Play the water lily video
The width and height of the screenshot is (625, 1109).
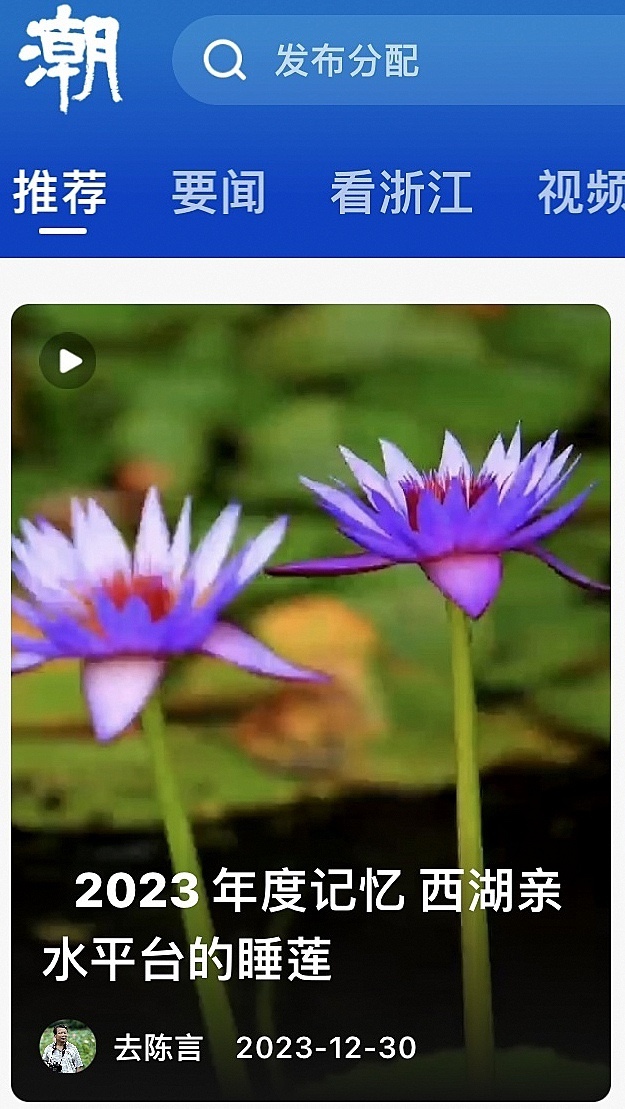click(68, 361)
